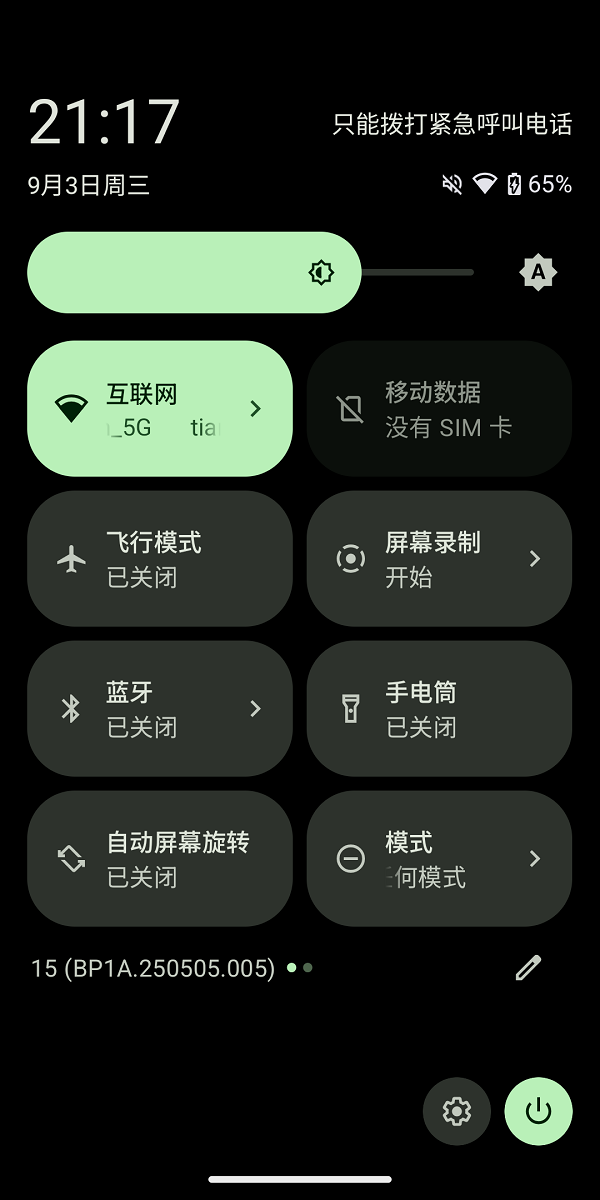
Task: Open the power menu
Action: (538, 1110)
